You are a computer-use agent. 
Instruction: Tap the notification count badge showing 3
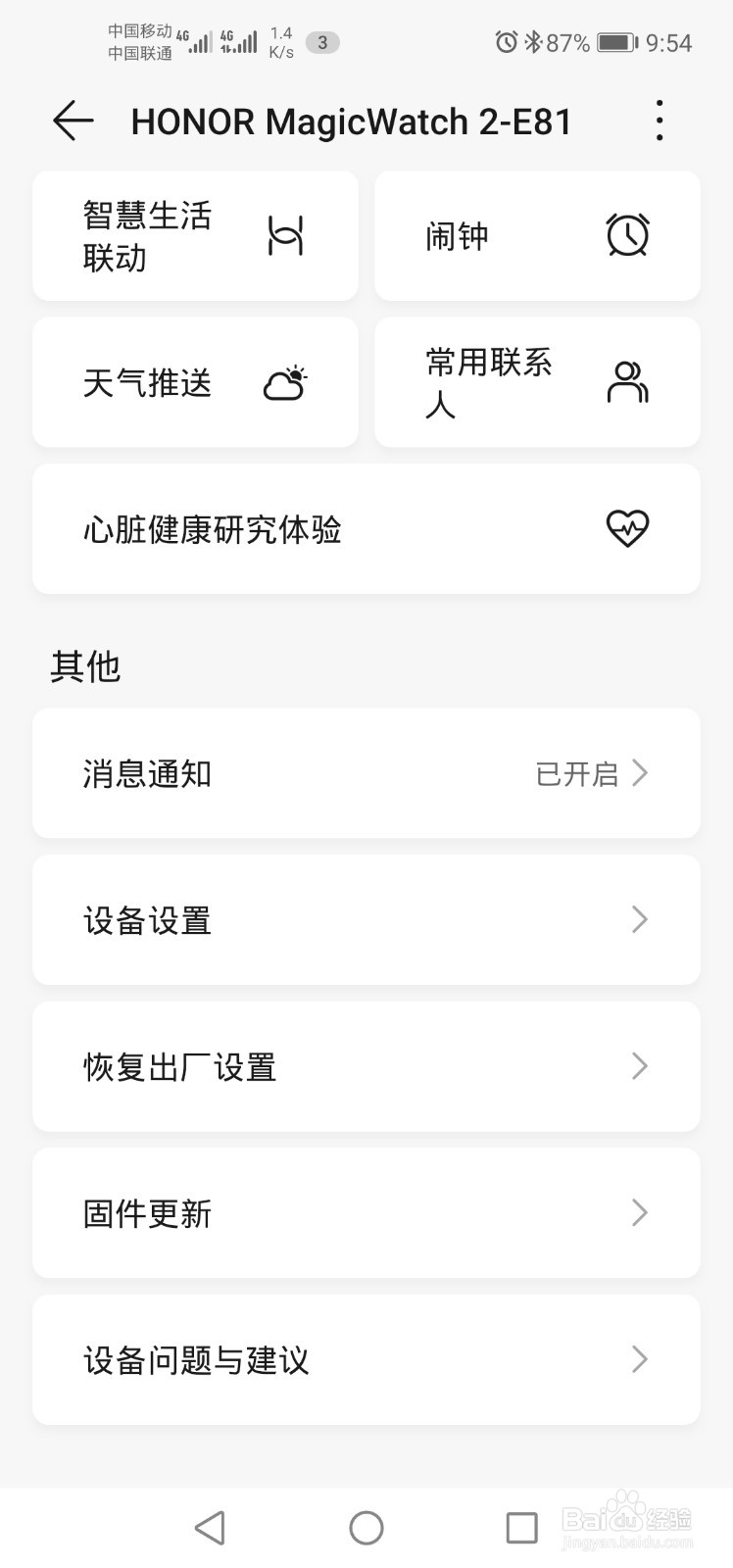[321, 42]
